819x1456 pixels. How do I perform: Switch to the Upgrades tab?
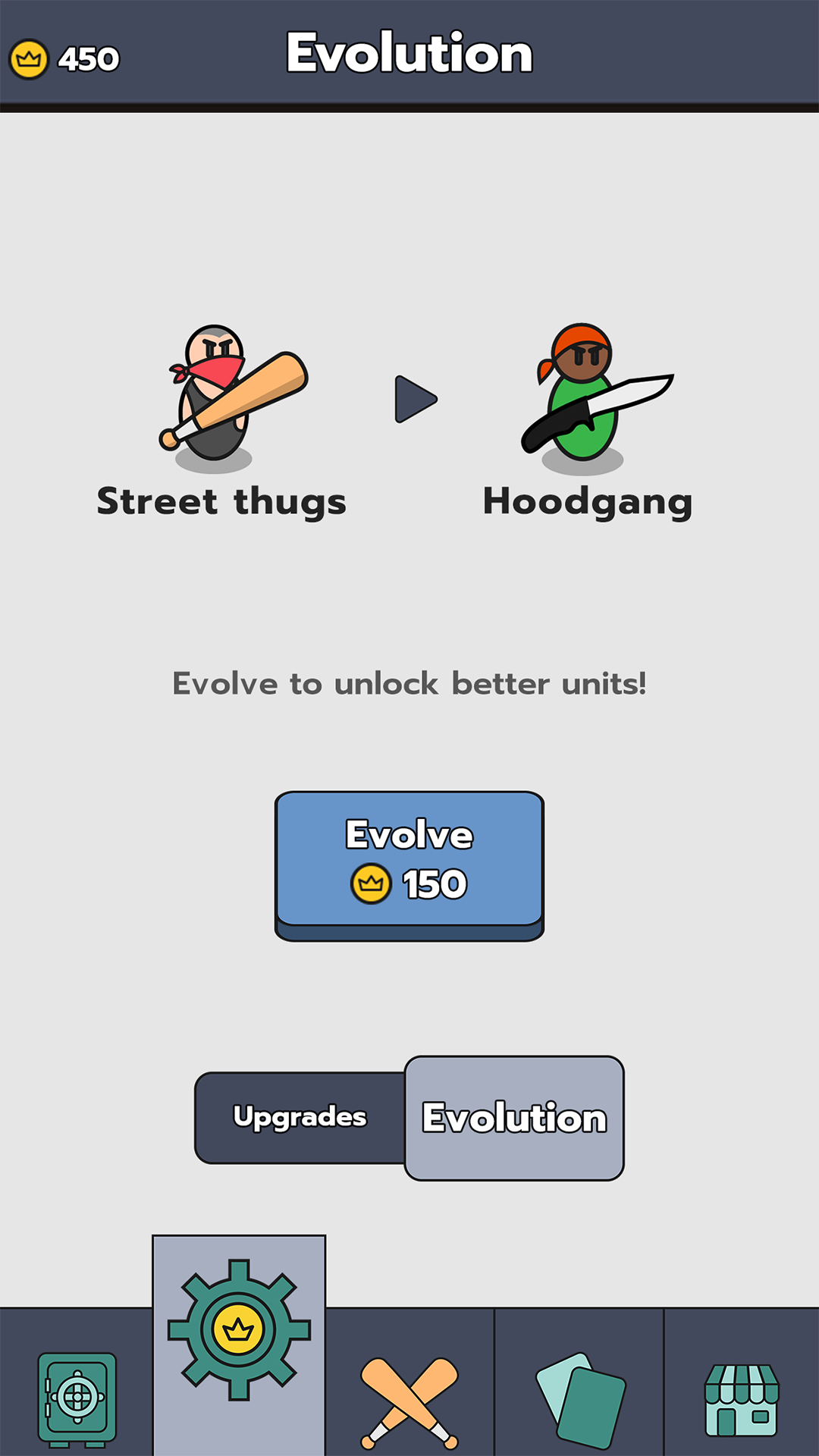(300, 1118)
